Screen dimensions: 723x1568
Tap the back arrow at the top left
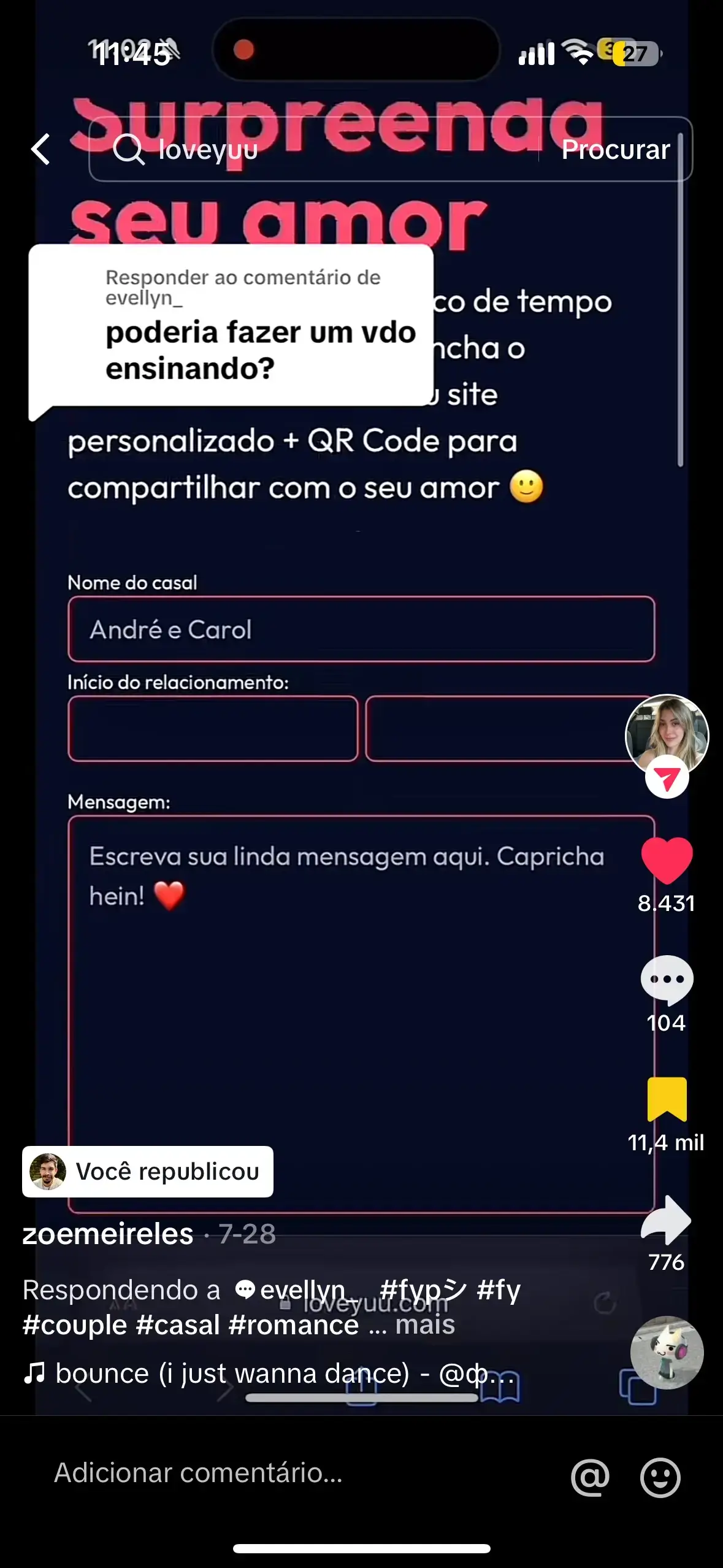[40, 149]
